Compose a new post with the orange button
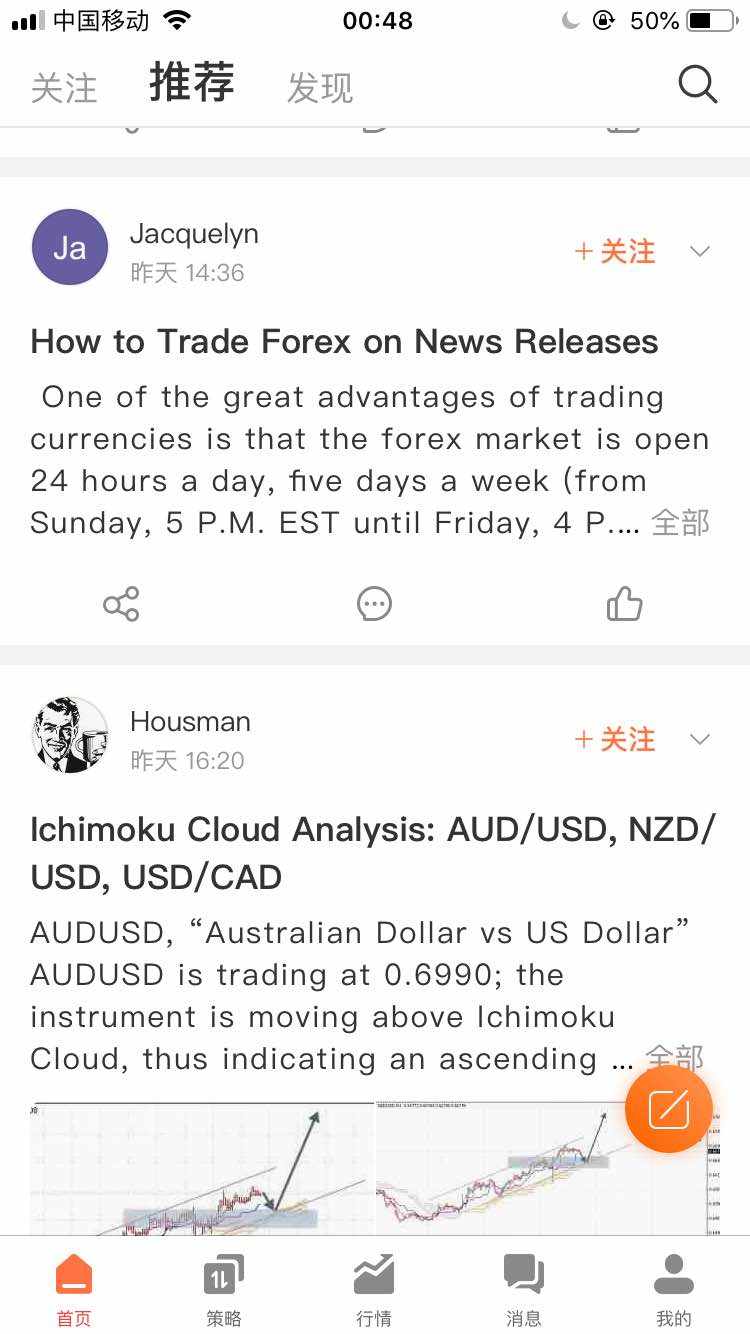The width and height of the screenshot is (750, 1334). click(x=669, y=1109)
